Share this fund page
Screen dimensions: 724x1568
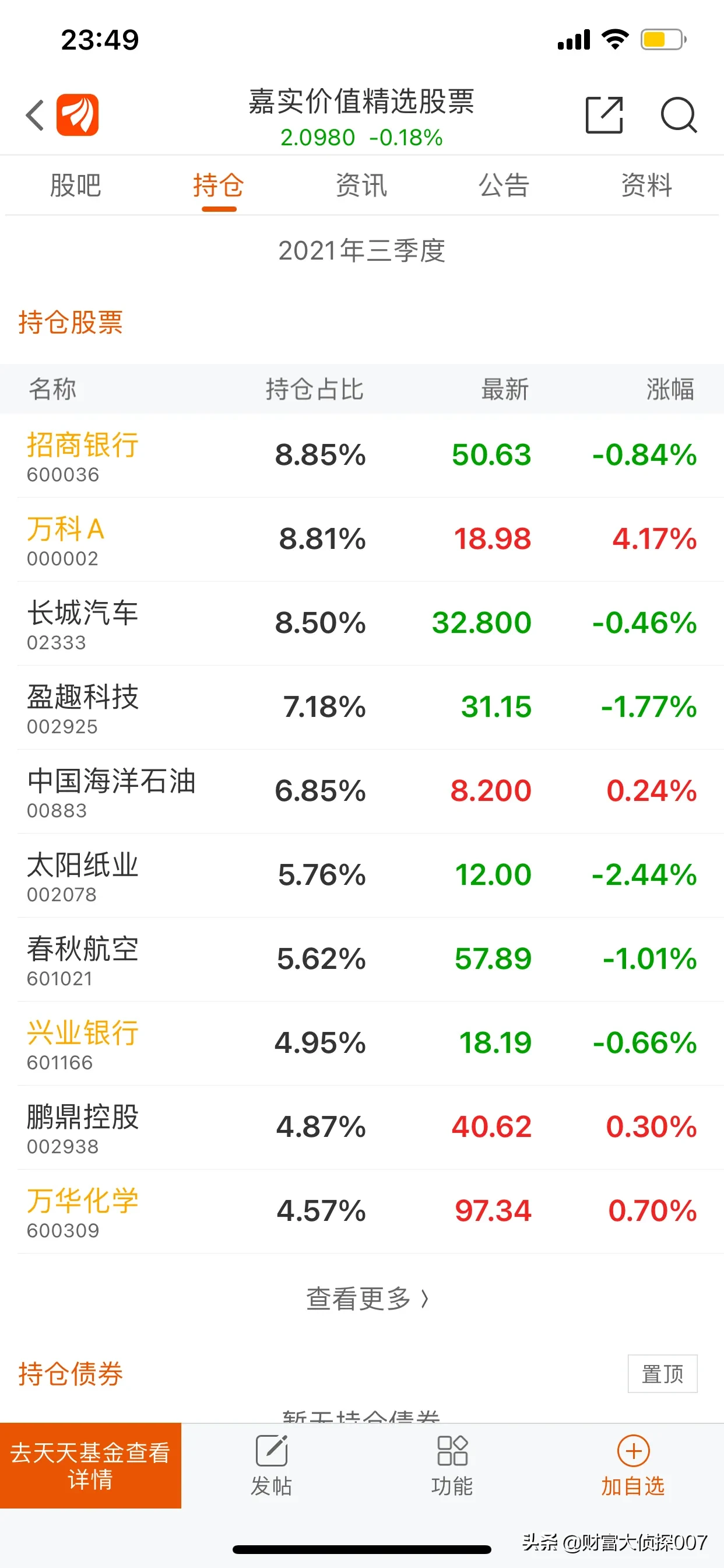tap(604, 114)
